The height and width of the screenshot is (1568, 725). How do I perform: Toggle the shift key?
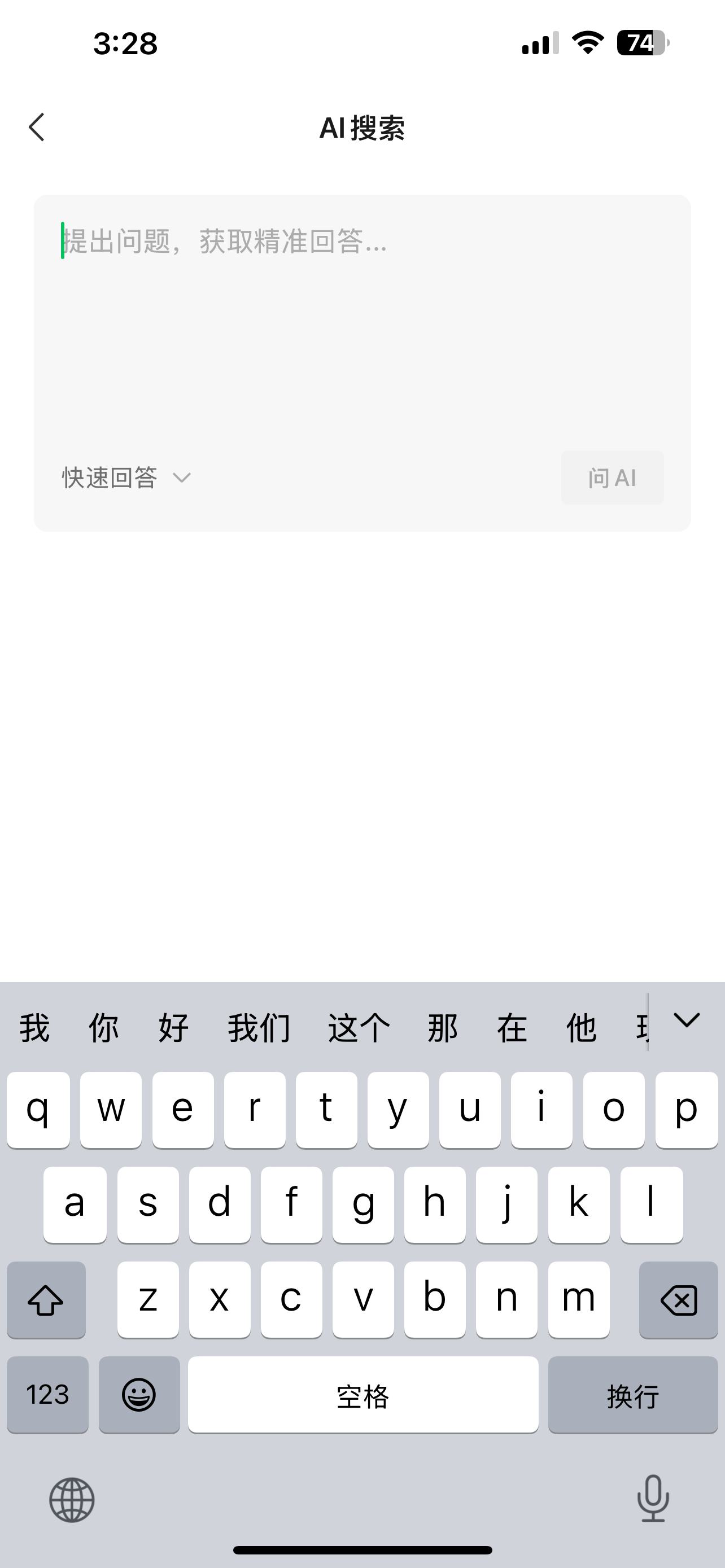[x=46, y=1300]
